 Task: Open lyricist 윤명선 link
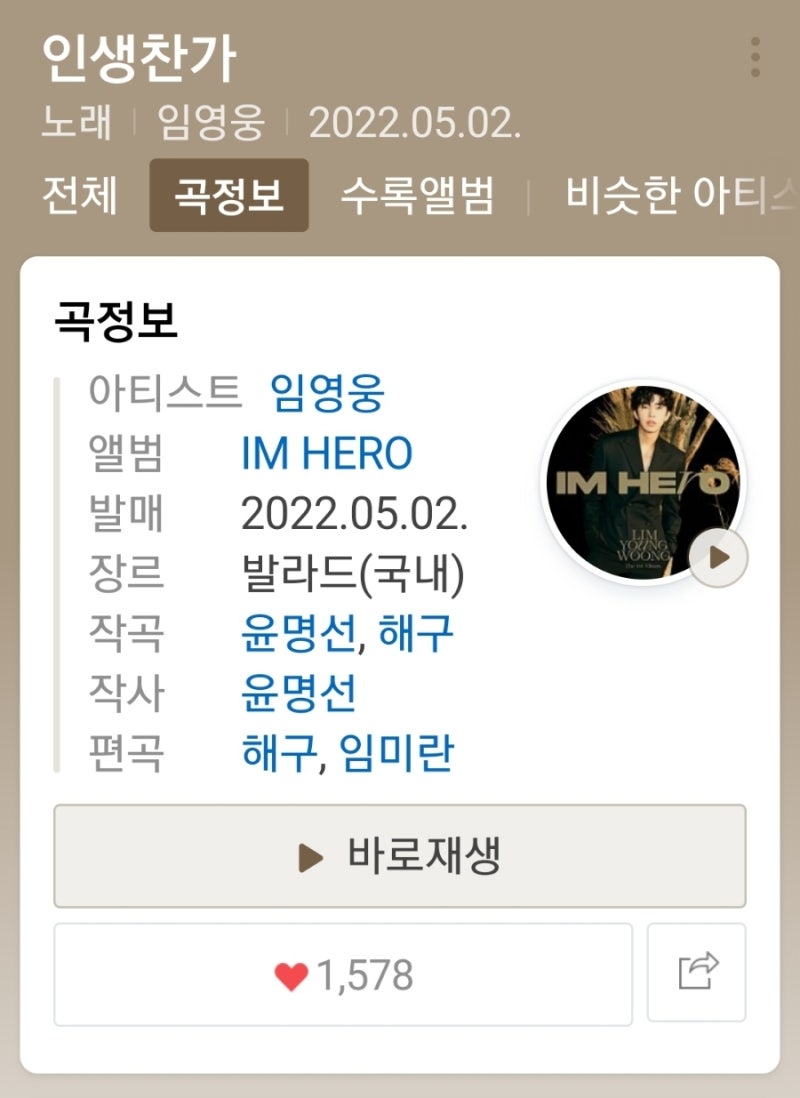click(x=298, y=695)
